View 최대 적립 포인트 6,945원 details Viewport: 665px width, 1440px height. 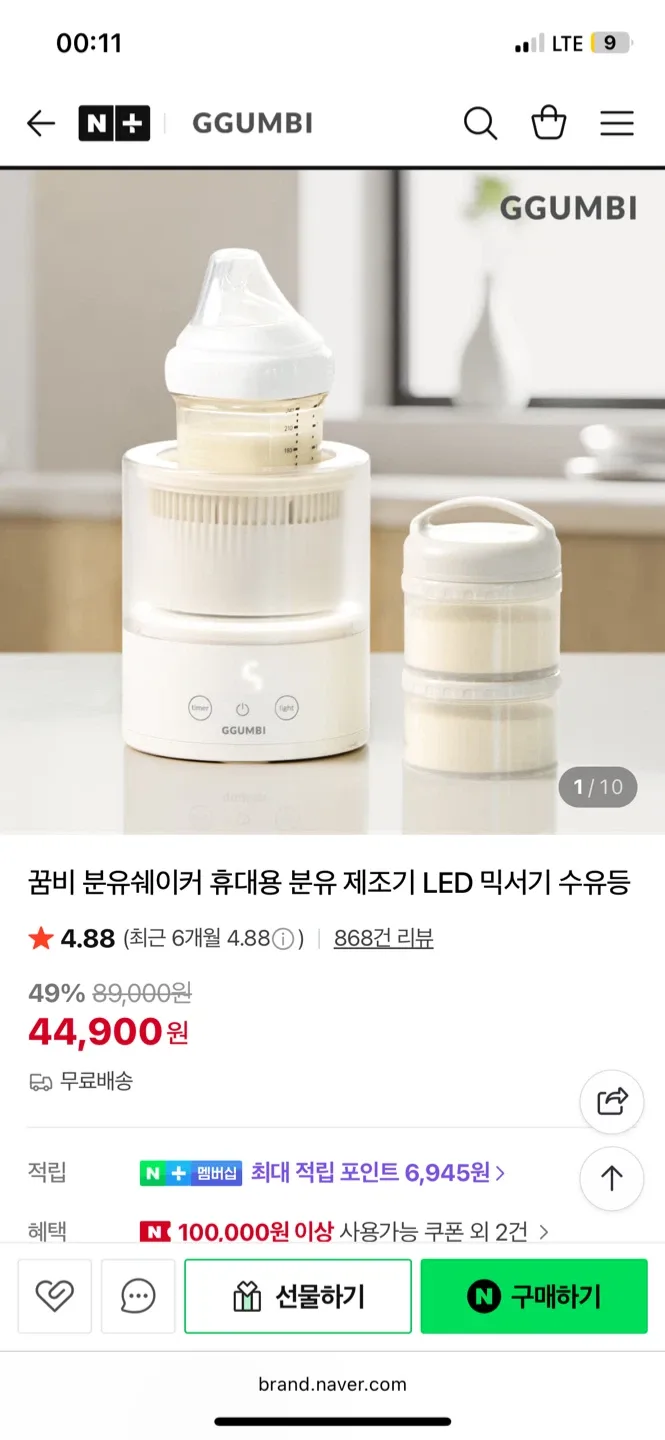(377, 1172)
